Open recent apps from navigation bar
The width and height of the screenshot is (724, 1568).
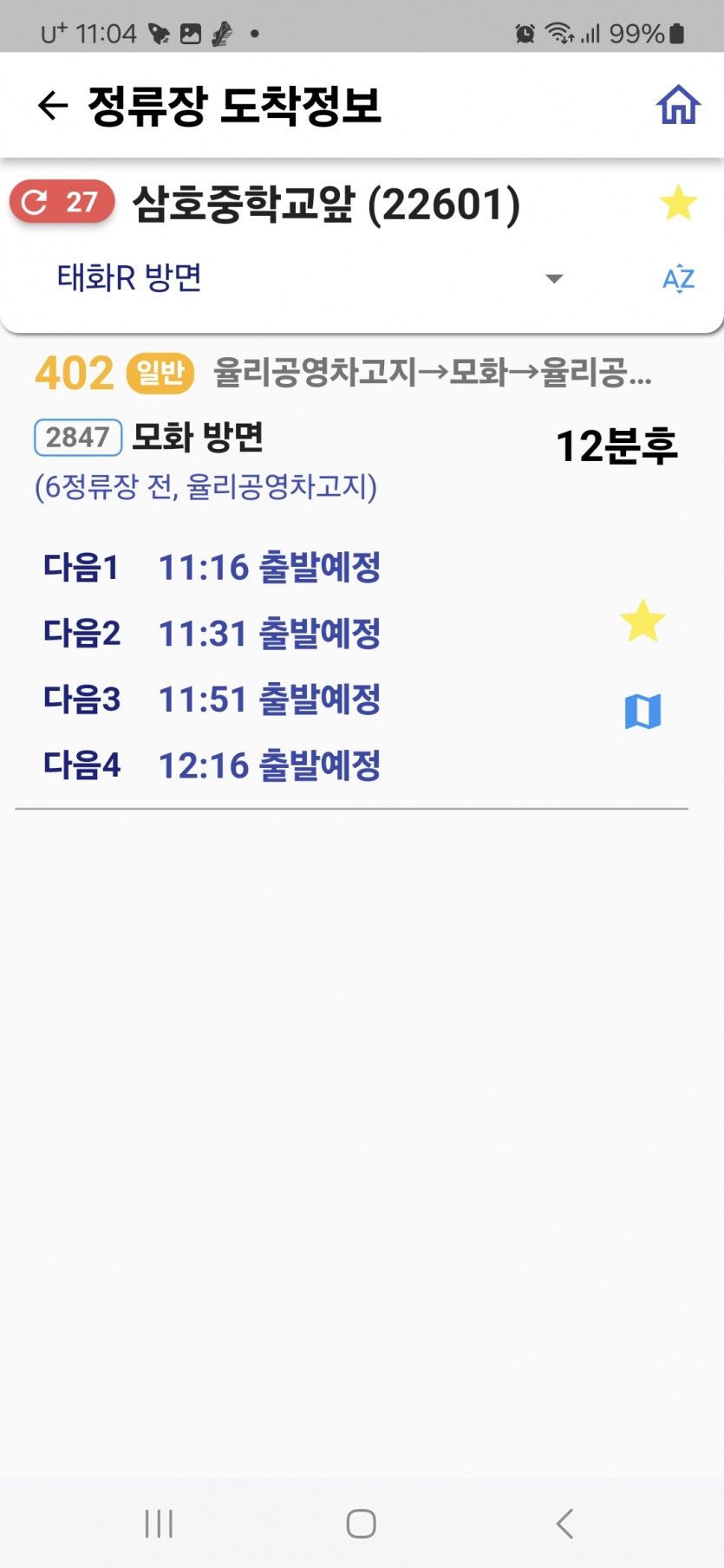(x=159, y=1523)
